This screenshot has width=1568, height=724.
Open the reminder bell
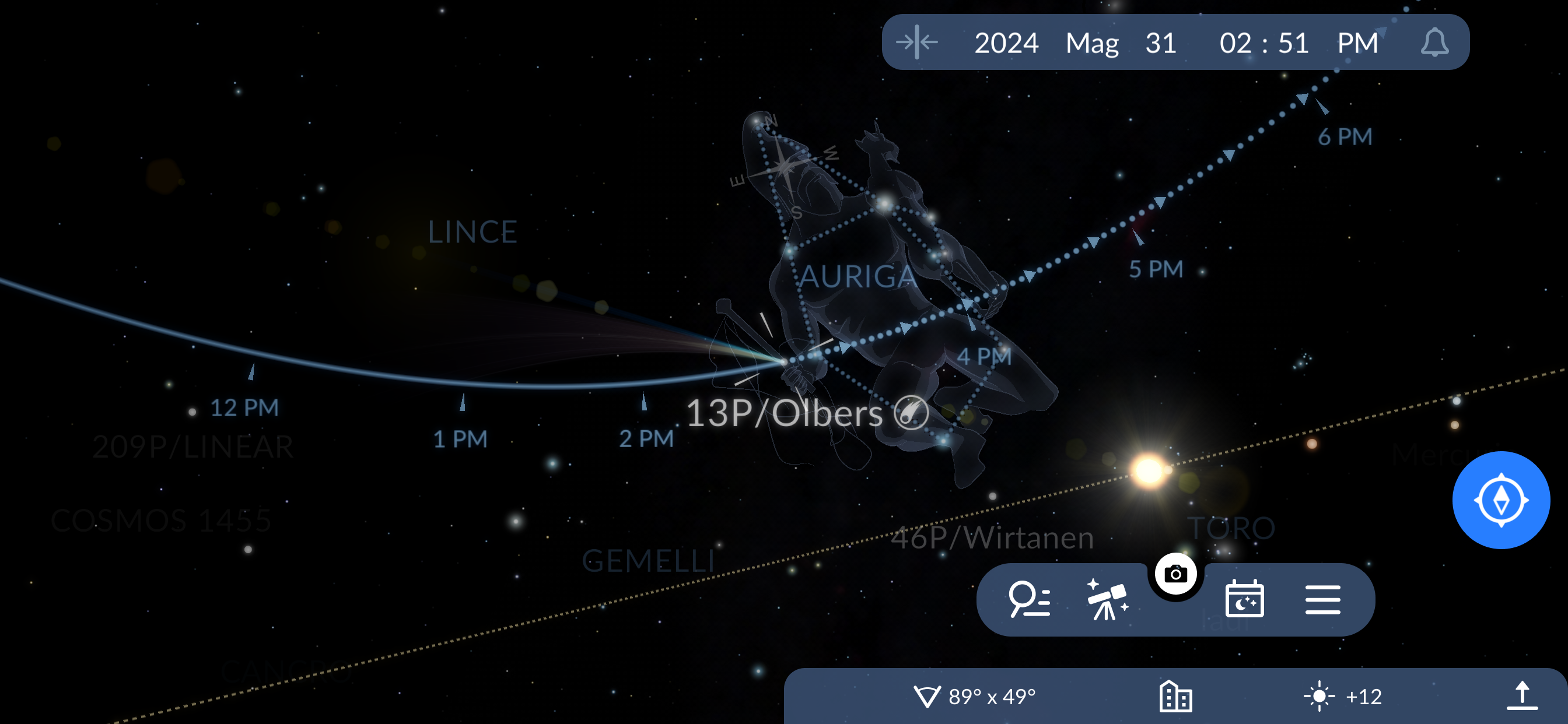point(1434,43)
